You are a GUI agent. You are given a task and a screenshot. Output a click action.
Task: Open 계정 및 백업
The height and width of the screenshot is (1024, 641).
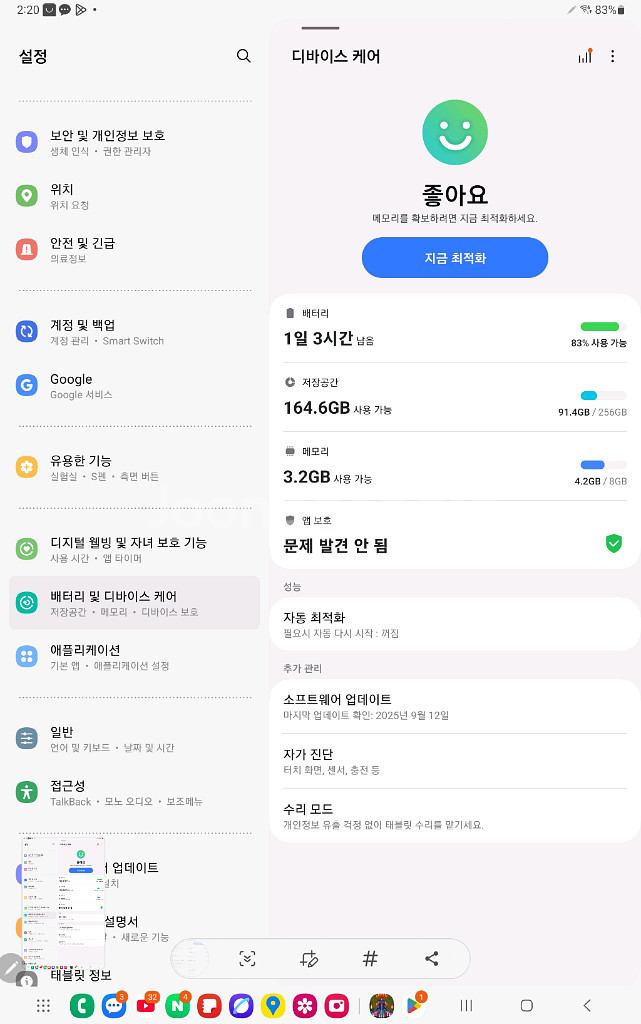tap(134, 332)
